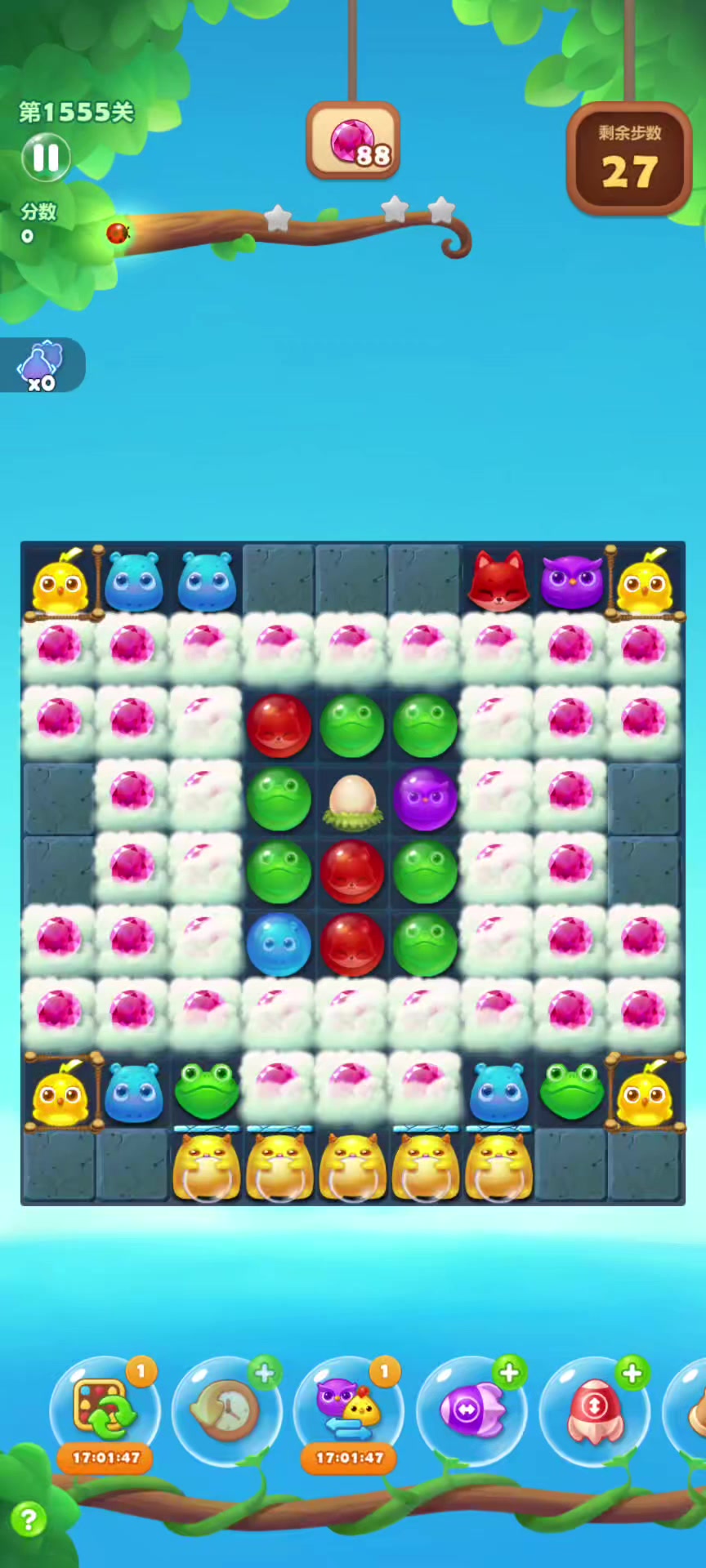
Task: Open the green help question mark
Action: pos(29,1520)
